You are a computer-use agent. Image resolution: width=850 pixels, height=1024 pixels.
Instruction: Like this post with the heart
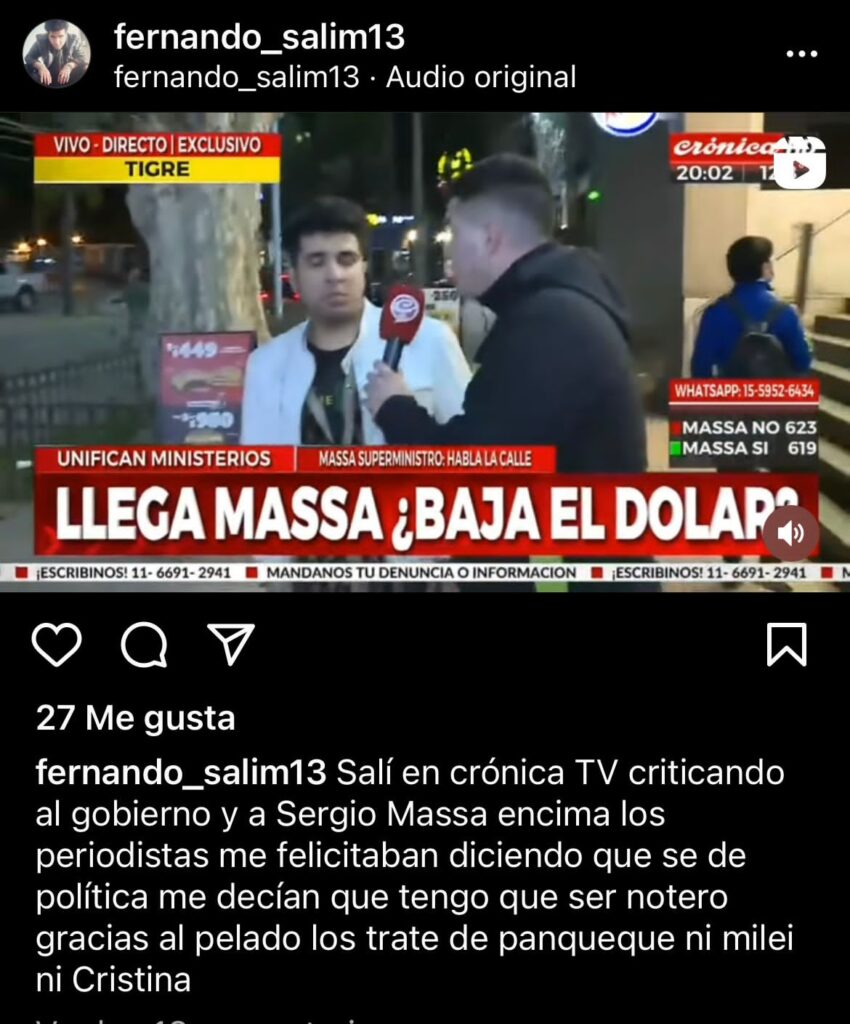[x=57, y=645]
